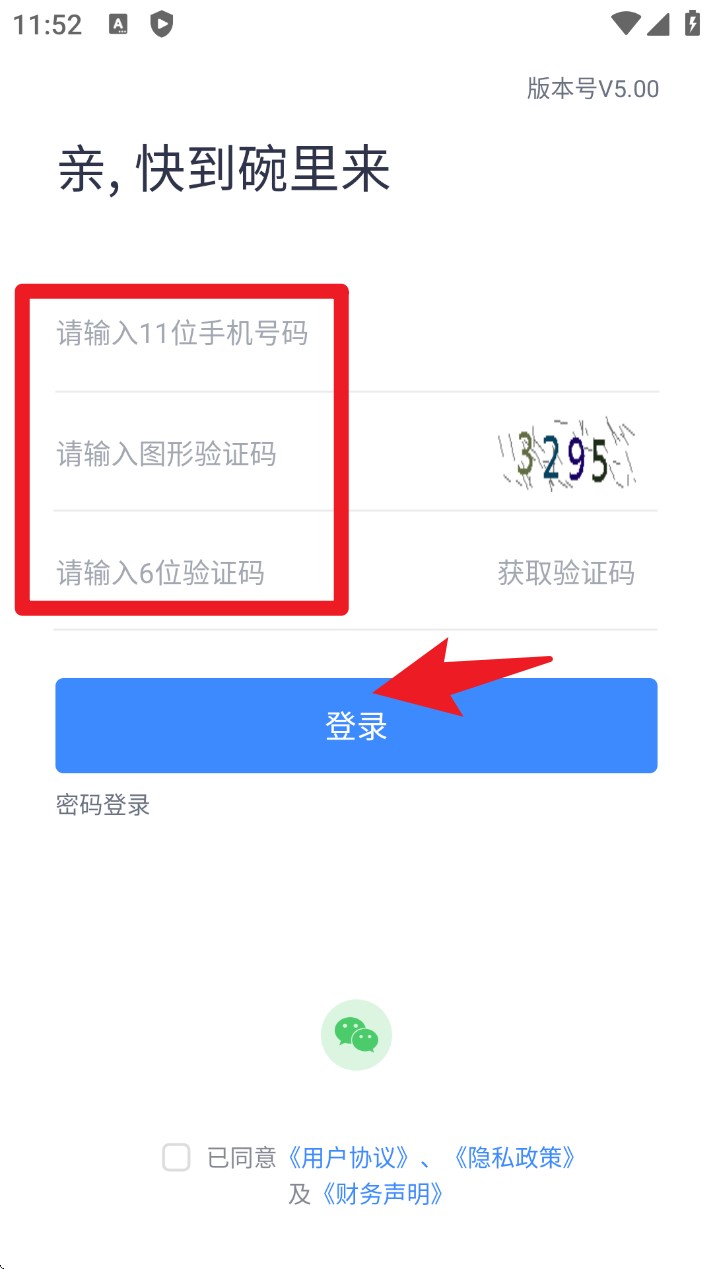Open the 《隐私政策》 link
Viewport: 713px width, 1269px height.
514,1158
